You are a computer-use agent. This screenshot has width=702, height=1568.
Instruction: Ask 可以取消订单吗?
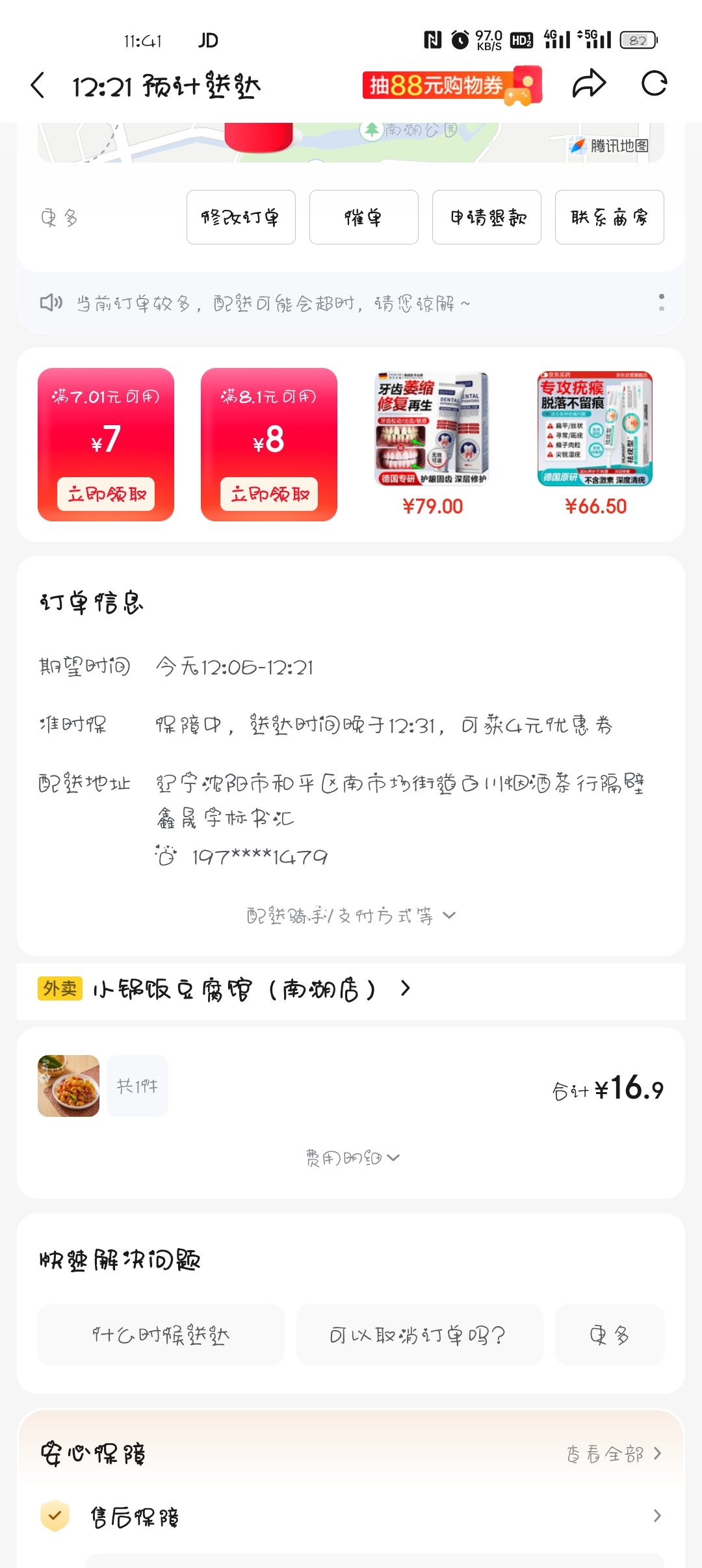point(419,1335)
